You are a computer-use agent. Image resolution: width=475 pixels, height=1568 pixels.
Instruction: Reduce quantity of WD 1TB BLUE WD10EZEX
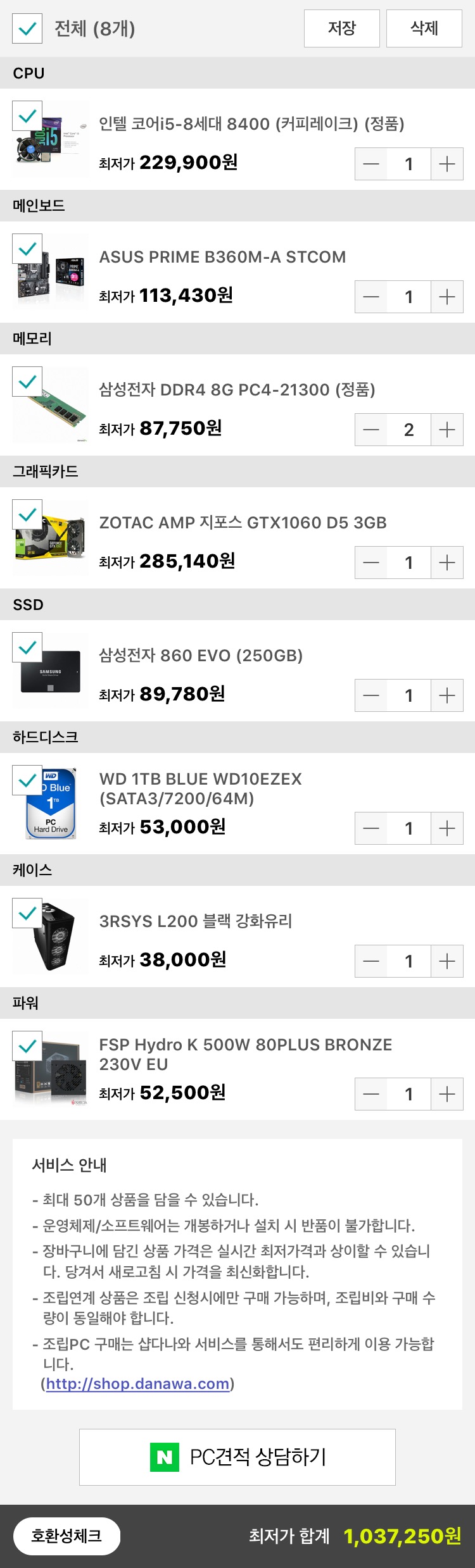click(371, 828)
